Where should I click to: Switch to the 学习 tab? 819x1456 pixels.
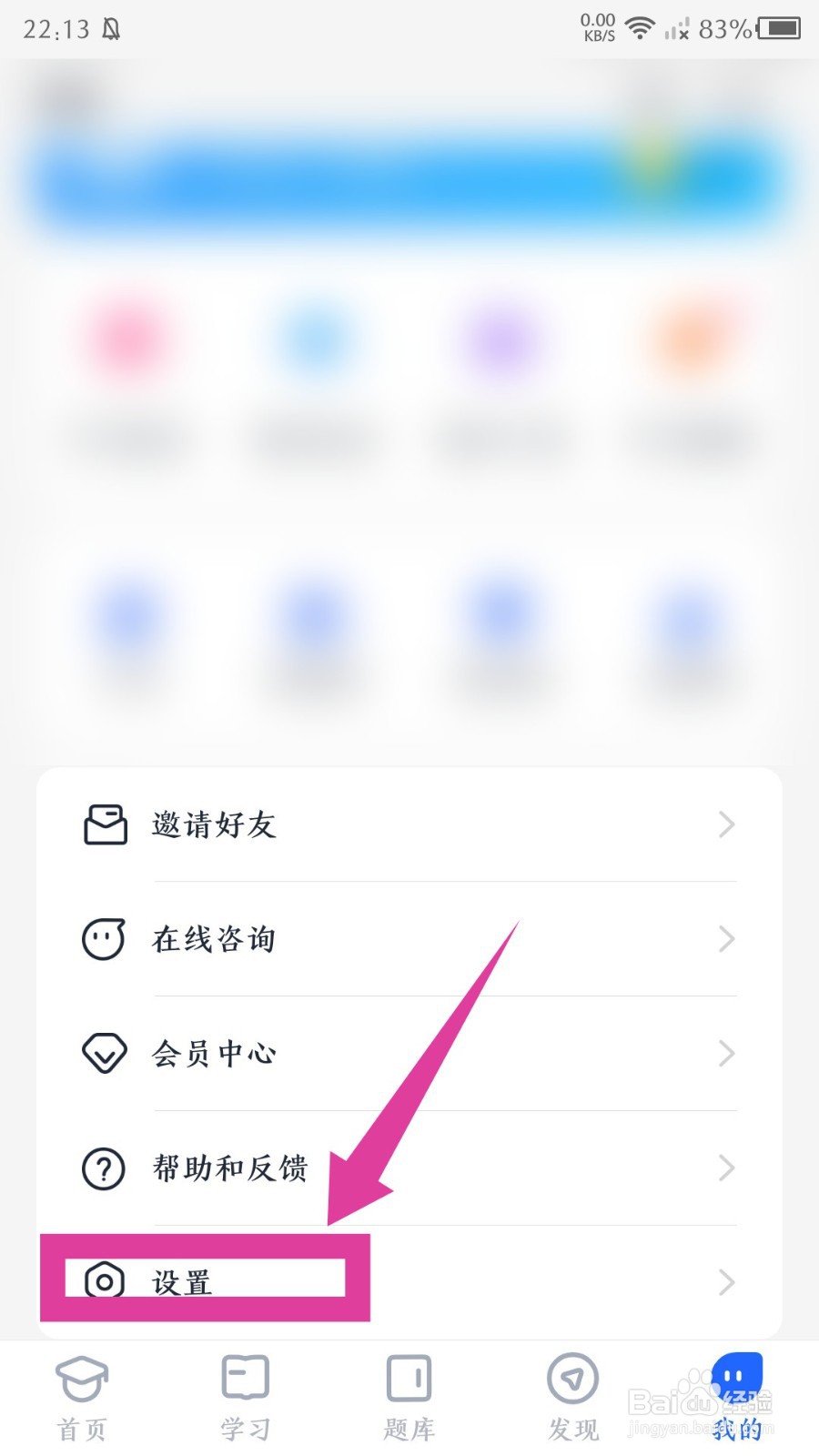pyautogui.click(x=246, y=1398)
